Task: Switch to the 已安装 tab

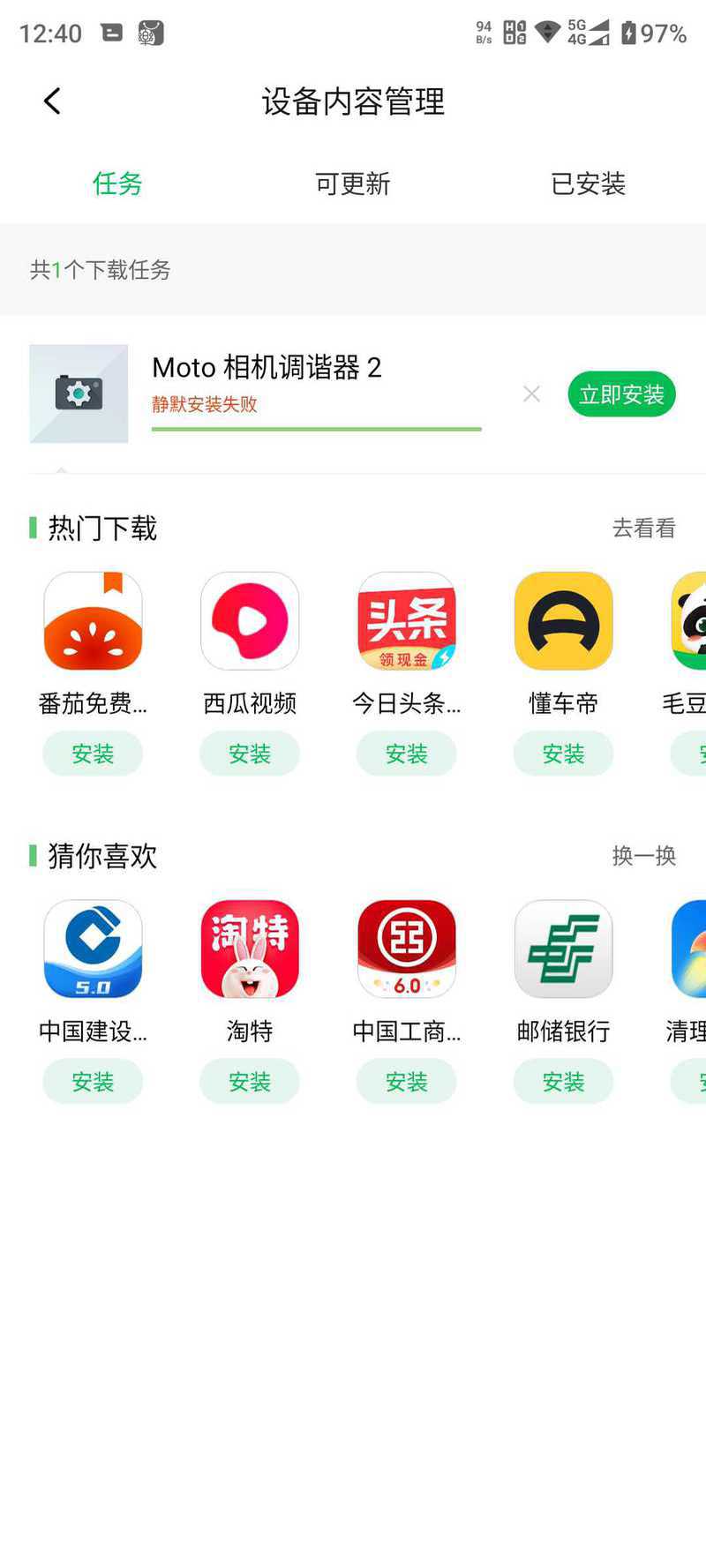Action: click(x=588, y=184)
